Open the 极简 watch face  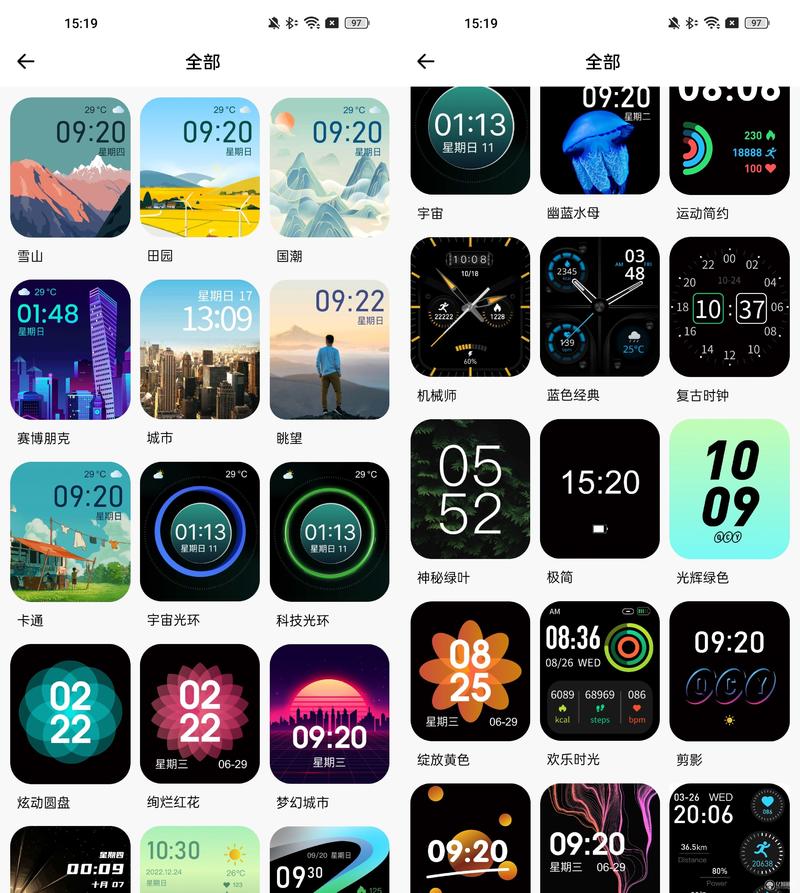[x=600, y=489]
